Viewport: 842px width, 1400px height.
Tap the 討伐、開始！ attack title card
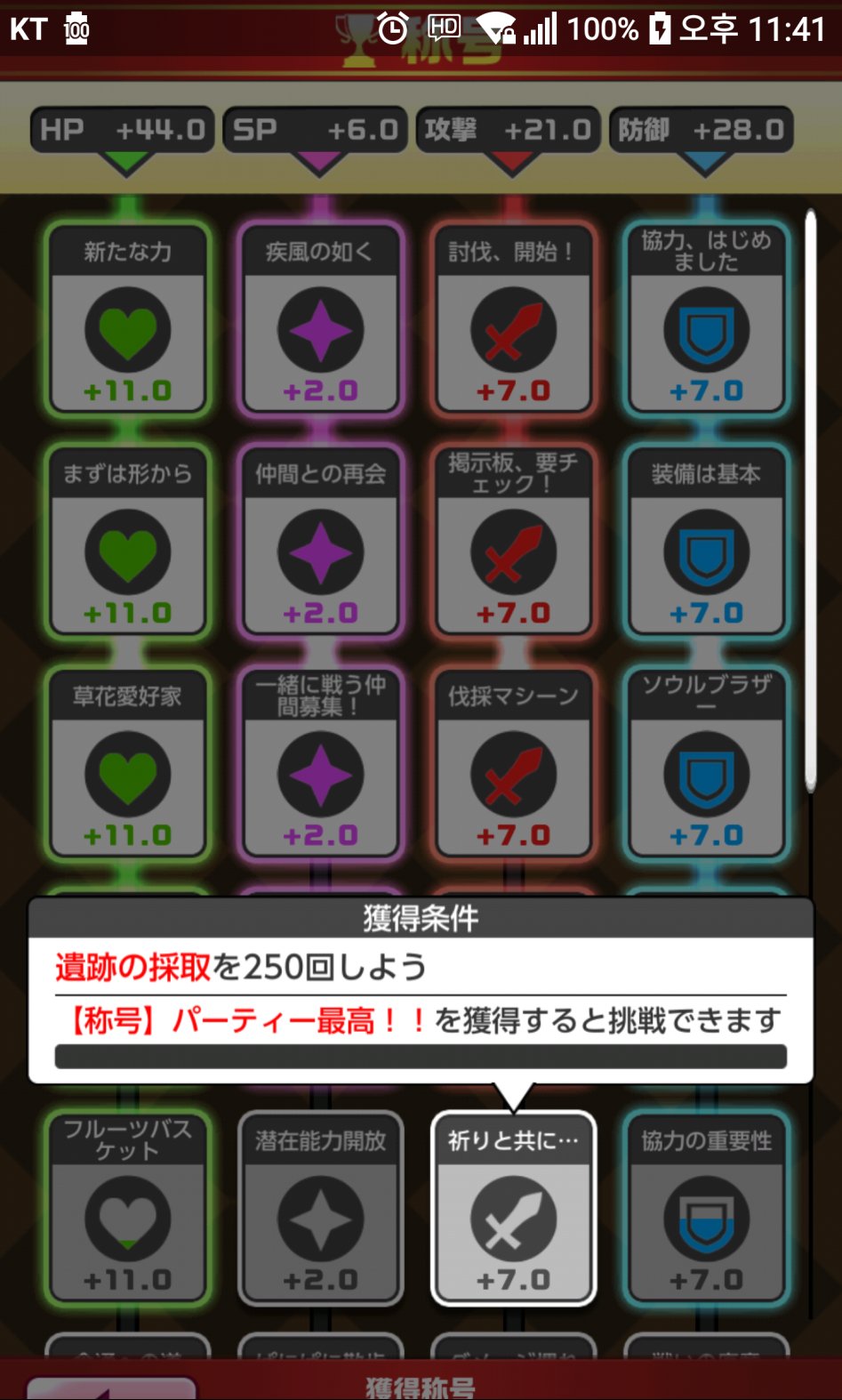(x=514, y=320)
